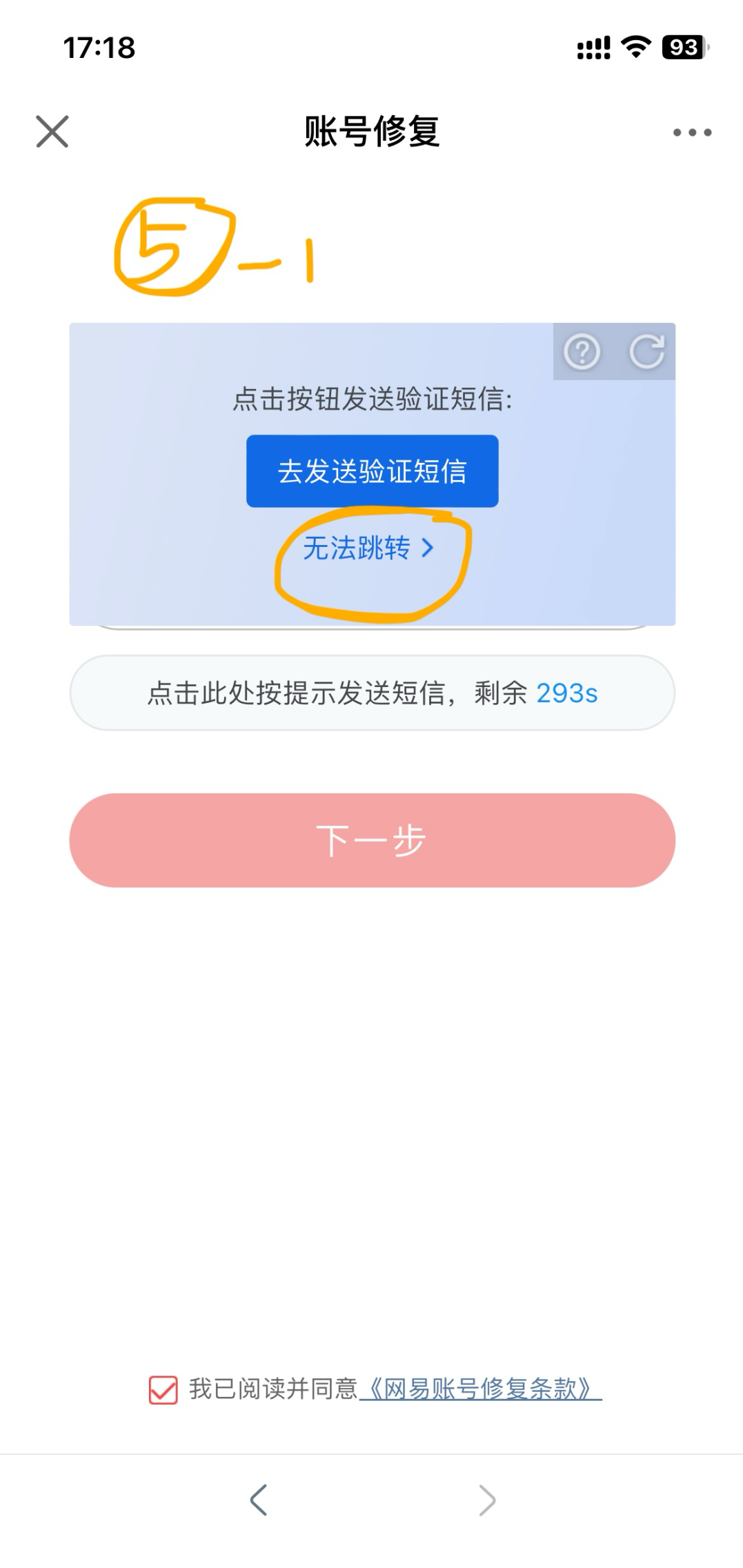Tap the 剩余293s countdown bar

(x=371, y=694)
